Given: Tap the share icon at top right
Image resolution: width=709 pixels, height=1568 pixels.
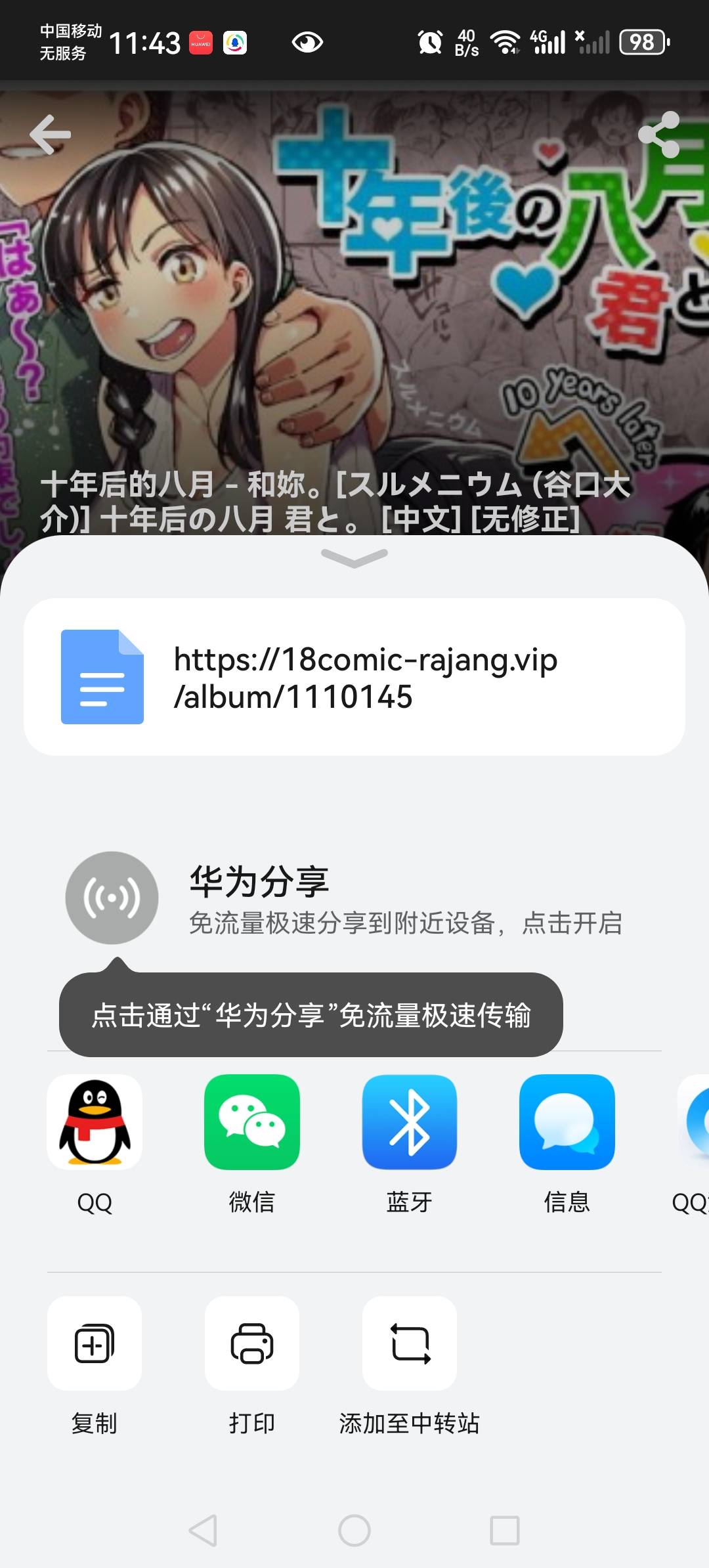Looking at the screenshot, I should click(x=659, y=135).
